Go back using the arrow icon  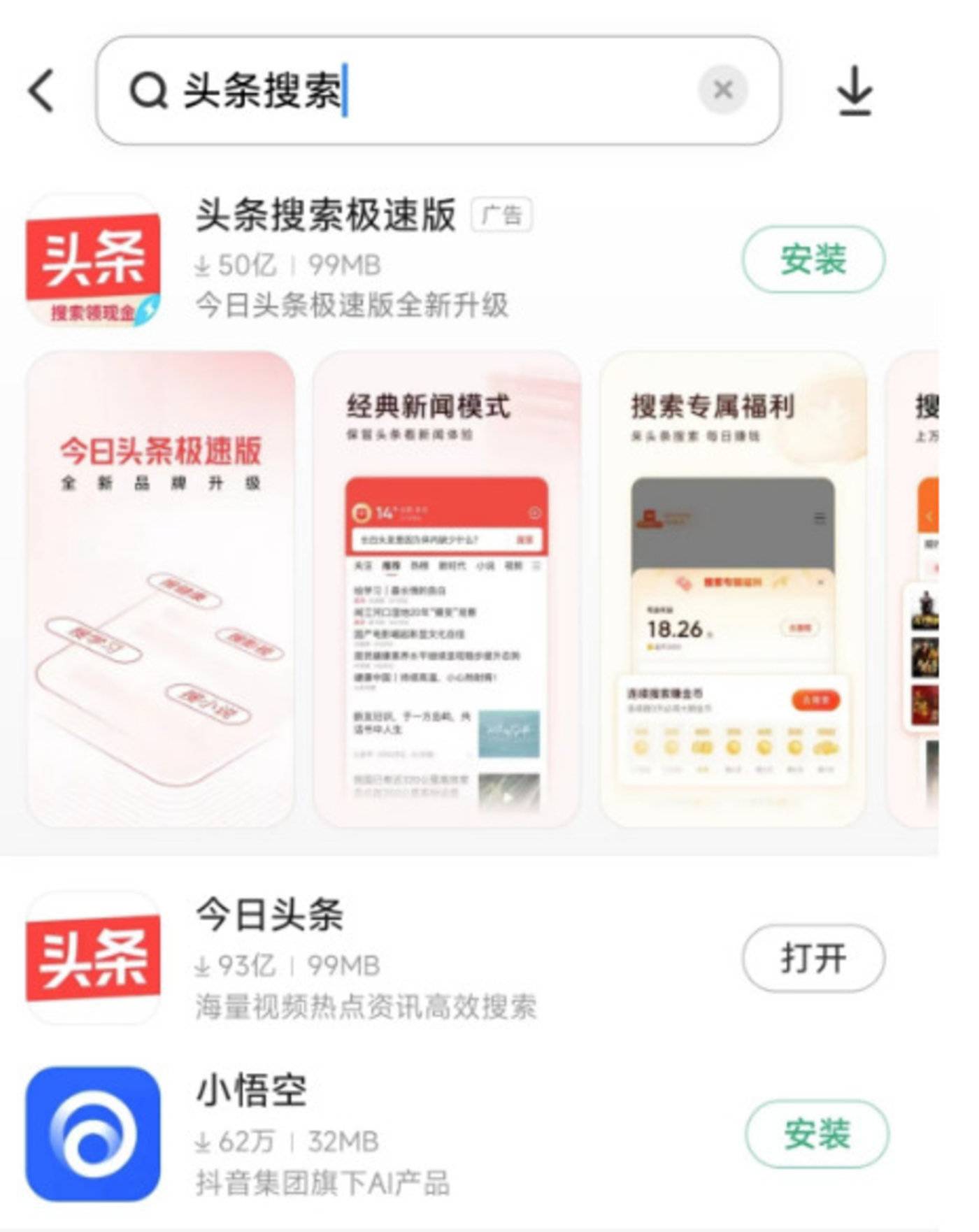[x=42, y=91]
